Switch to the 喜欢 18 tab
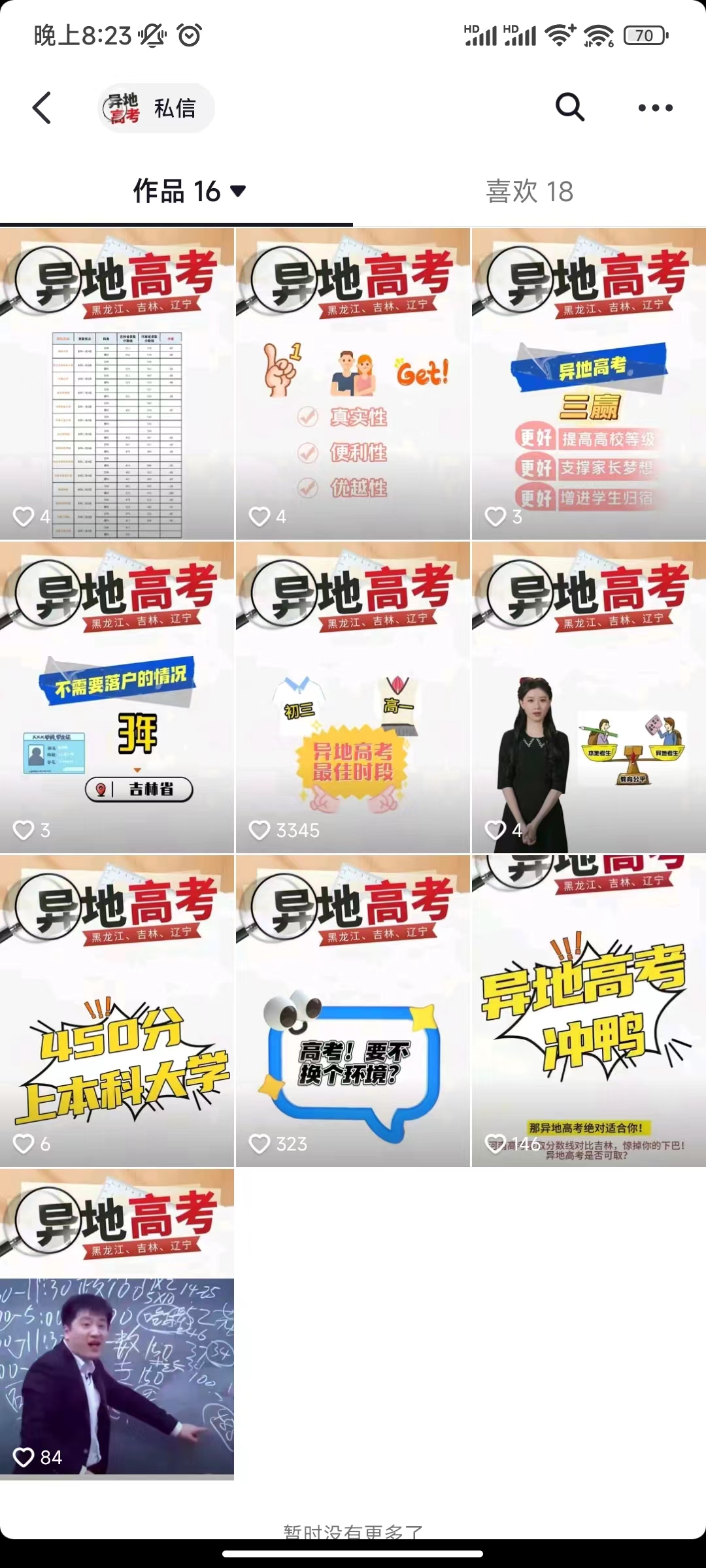 pyautogui.click(x=529, y=191)
